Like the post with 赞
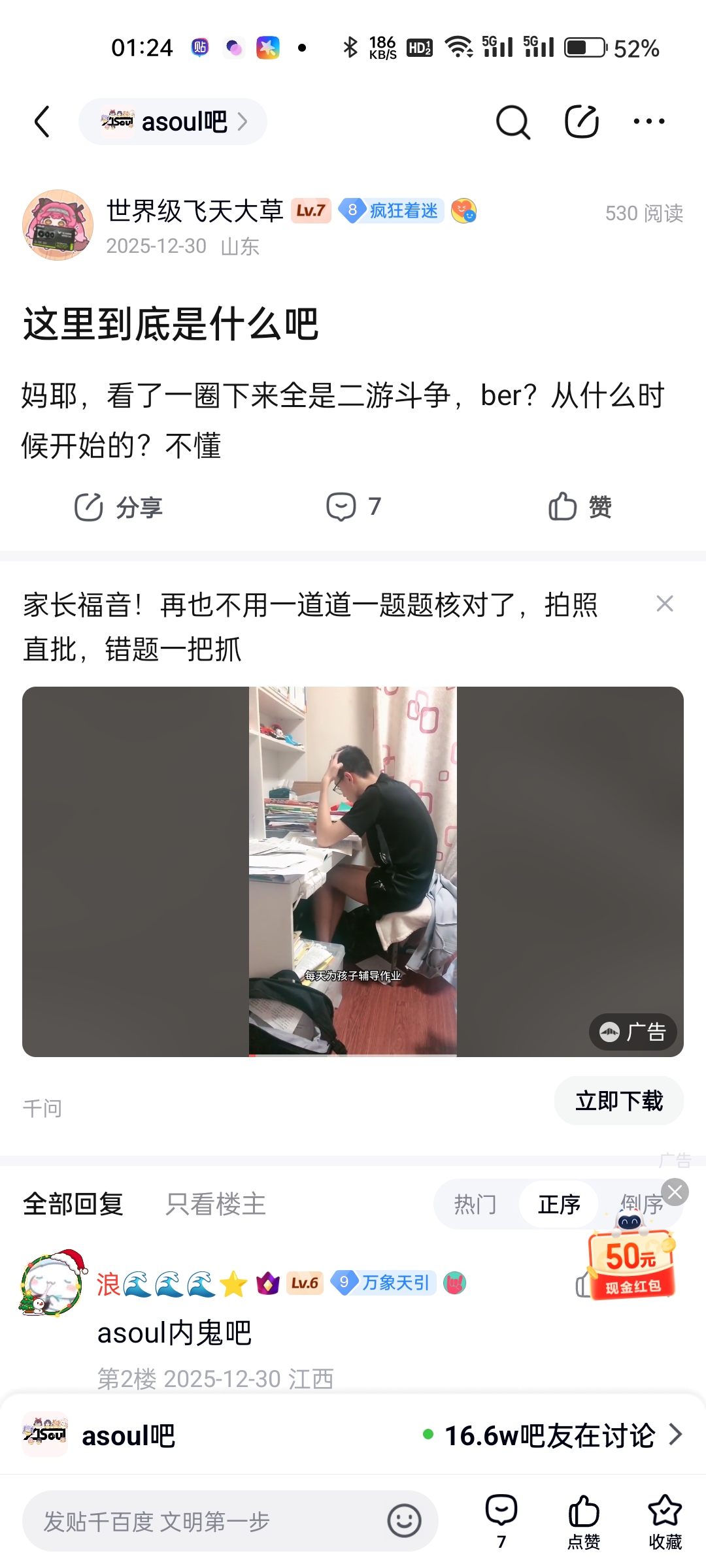Image resolution: width=706 pixels, height=1568 pixels. click(580, 507)
